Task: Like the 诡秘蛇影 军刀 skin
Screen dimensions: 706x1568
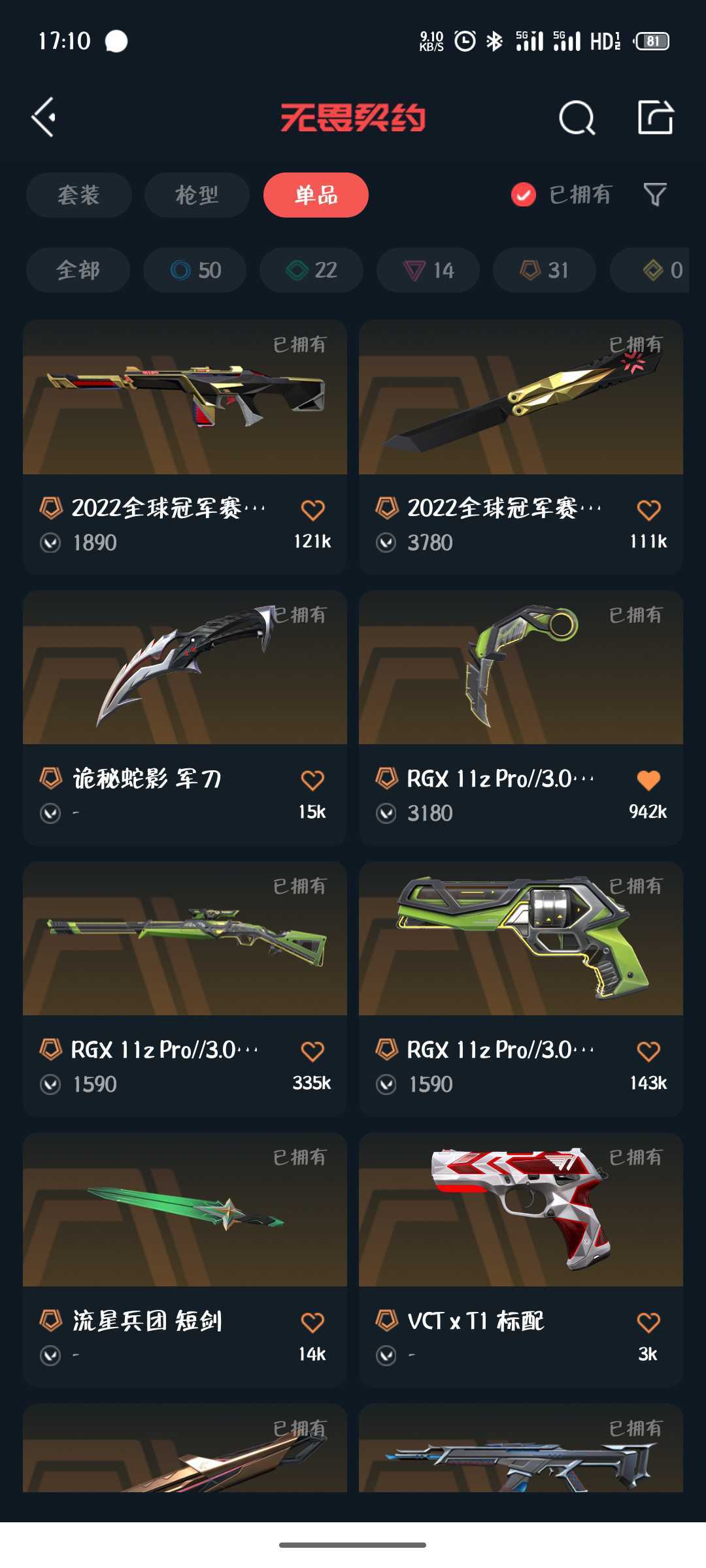Action: (x=312, y=780)
